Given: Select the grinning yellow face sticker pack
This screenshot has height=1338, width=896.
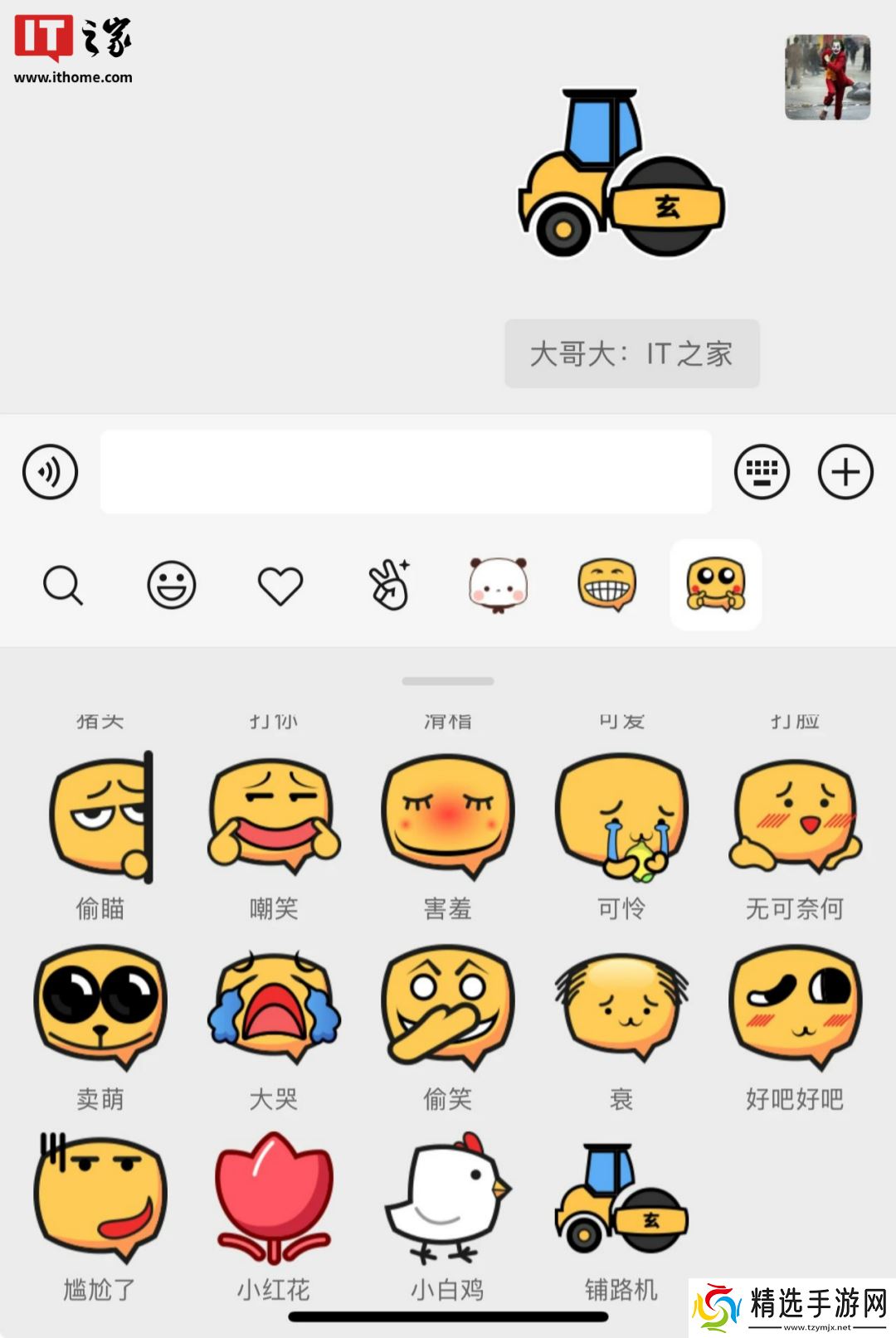Looking at the screenshot, I should click(606, 585).
